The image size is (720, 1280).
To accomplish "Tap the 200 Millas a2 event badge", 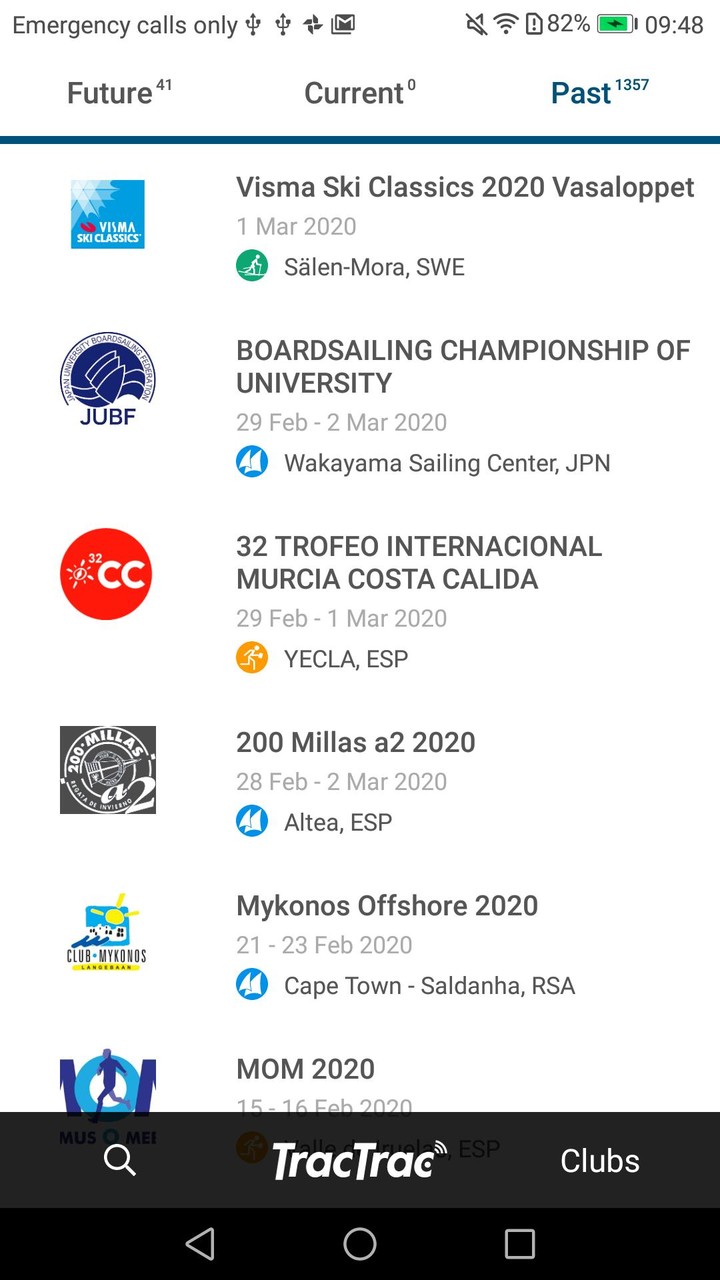I will click(106, 769).
